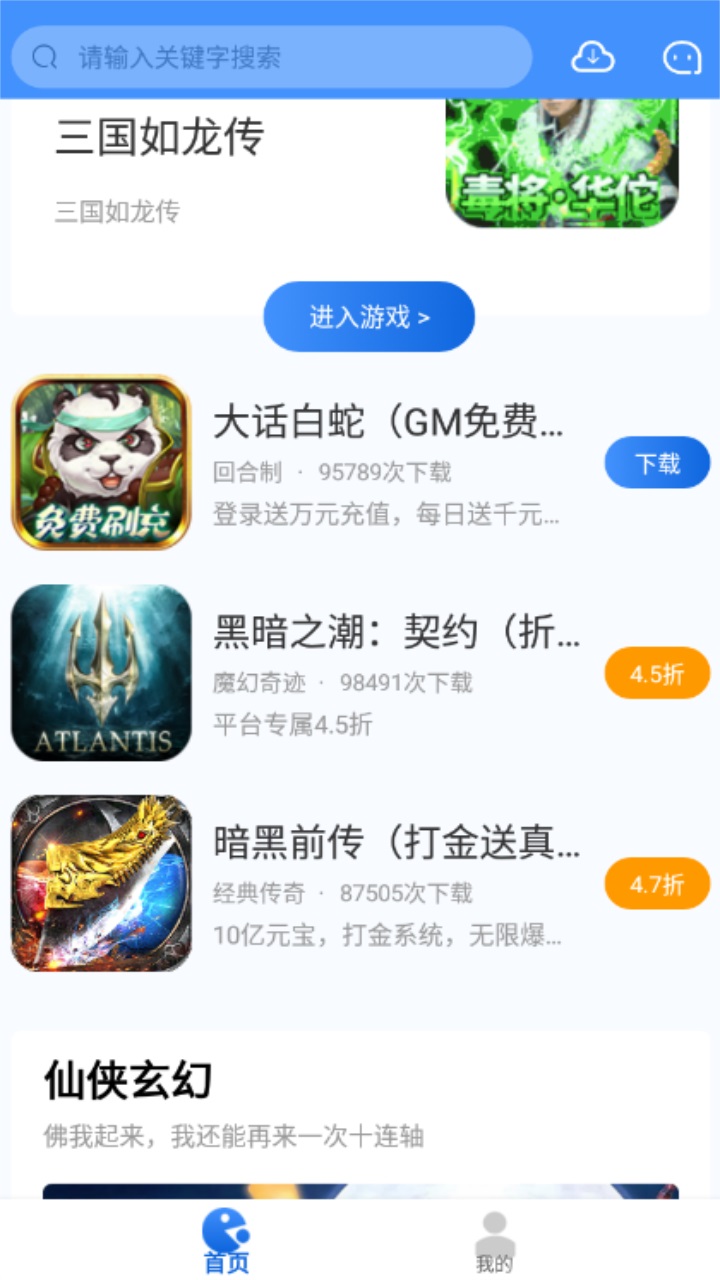The width and height of the screenshot is (720, 1280).
Task: Open the ATLANTIS trident game icon
Action: tap(101, 672)
